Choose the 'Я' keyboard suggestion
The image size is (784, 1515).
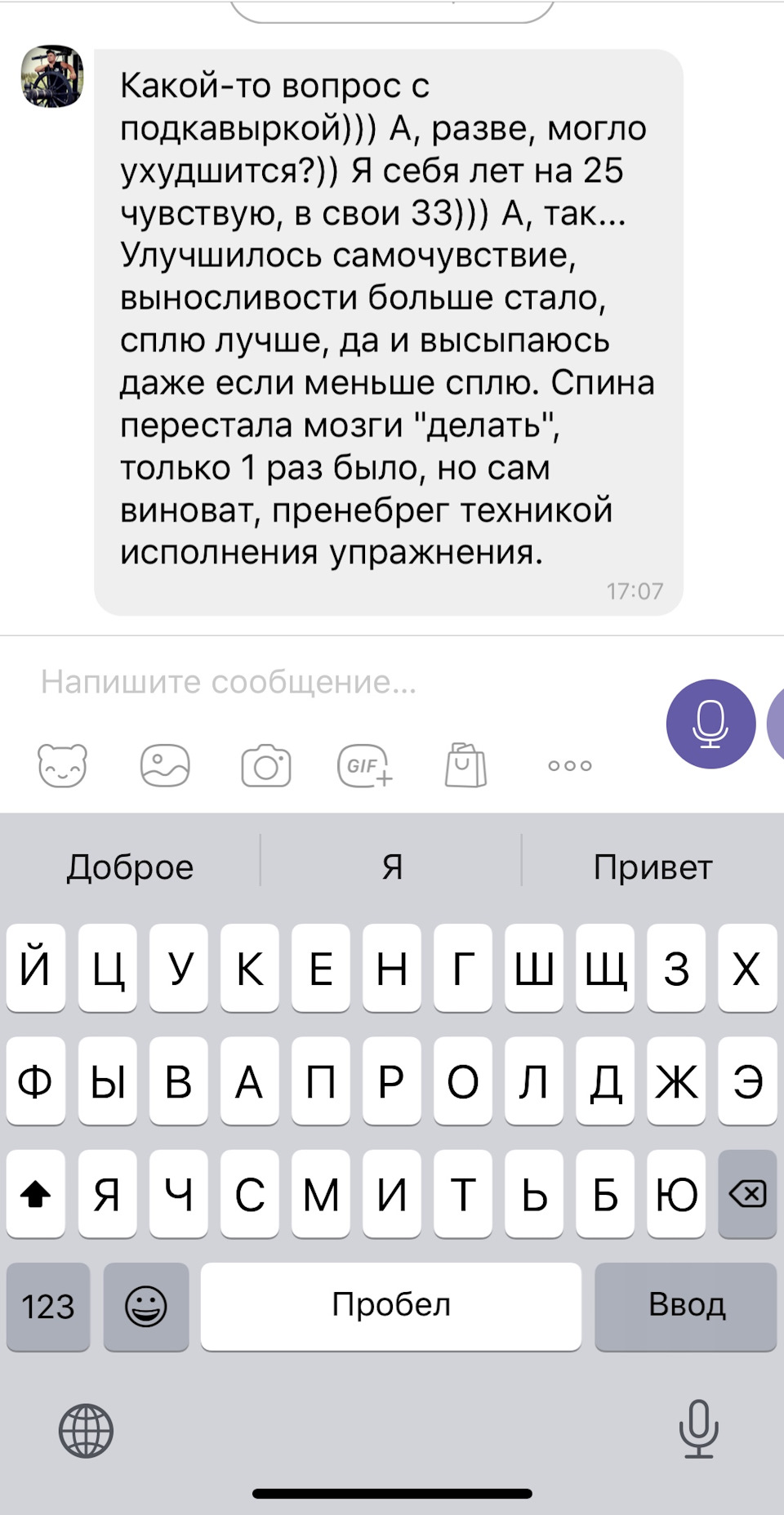[x=392, y=867]
